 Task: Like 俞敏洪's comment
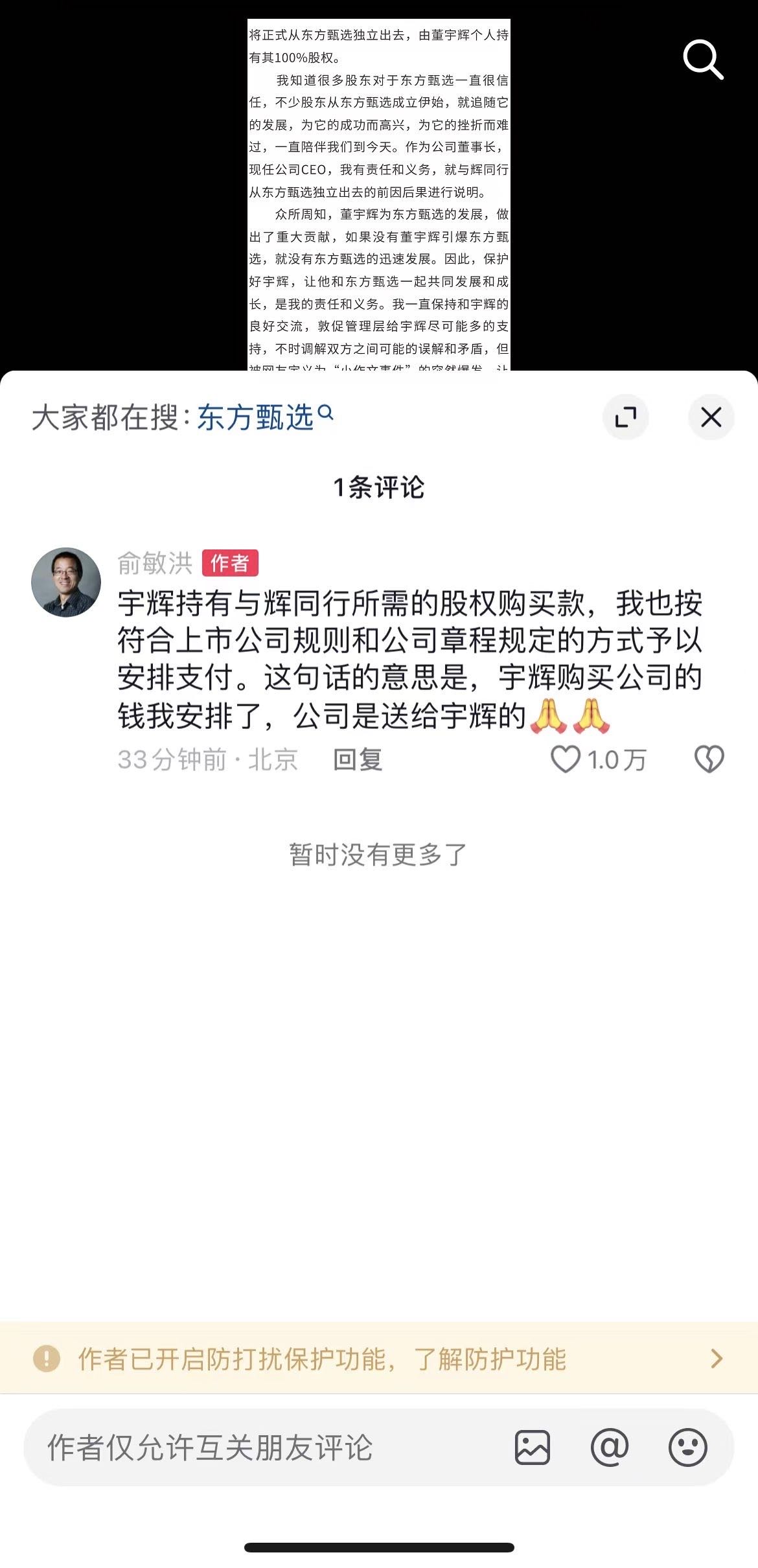(x=566, y=759)
